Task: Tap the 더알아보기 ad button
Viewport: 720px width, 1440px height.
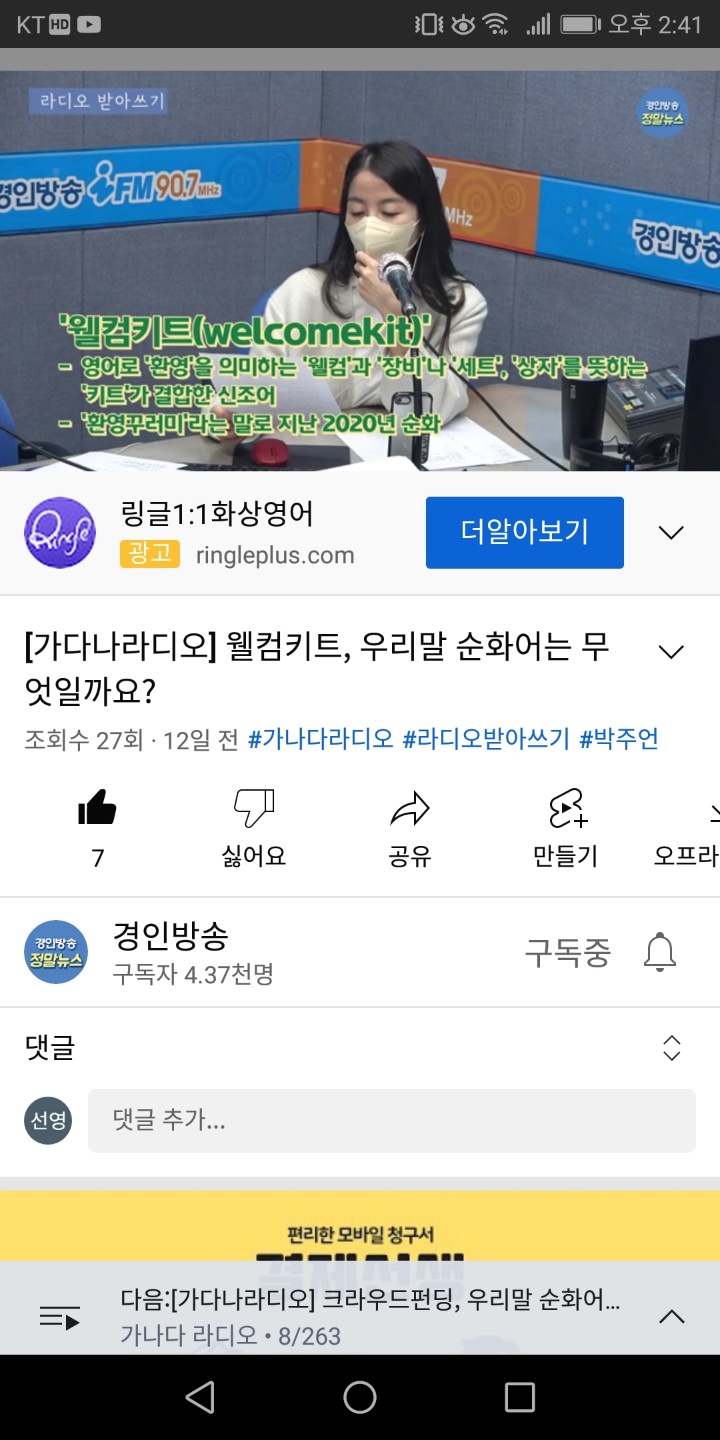Action: click(x=524, y=532)
